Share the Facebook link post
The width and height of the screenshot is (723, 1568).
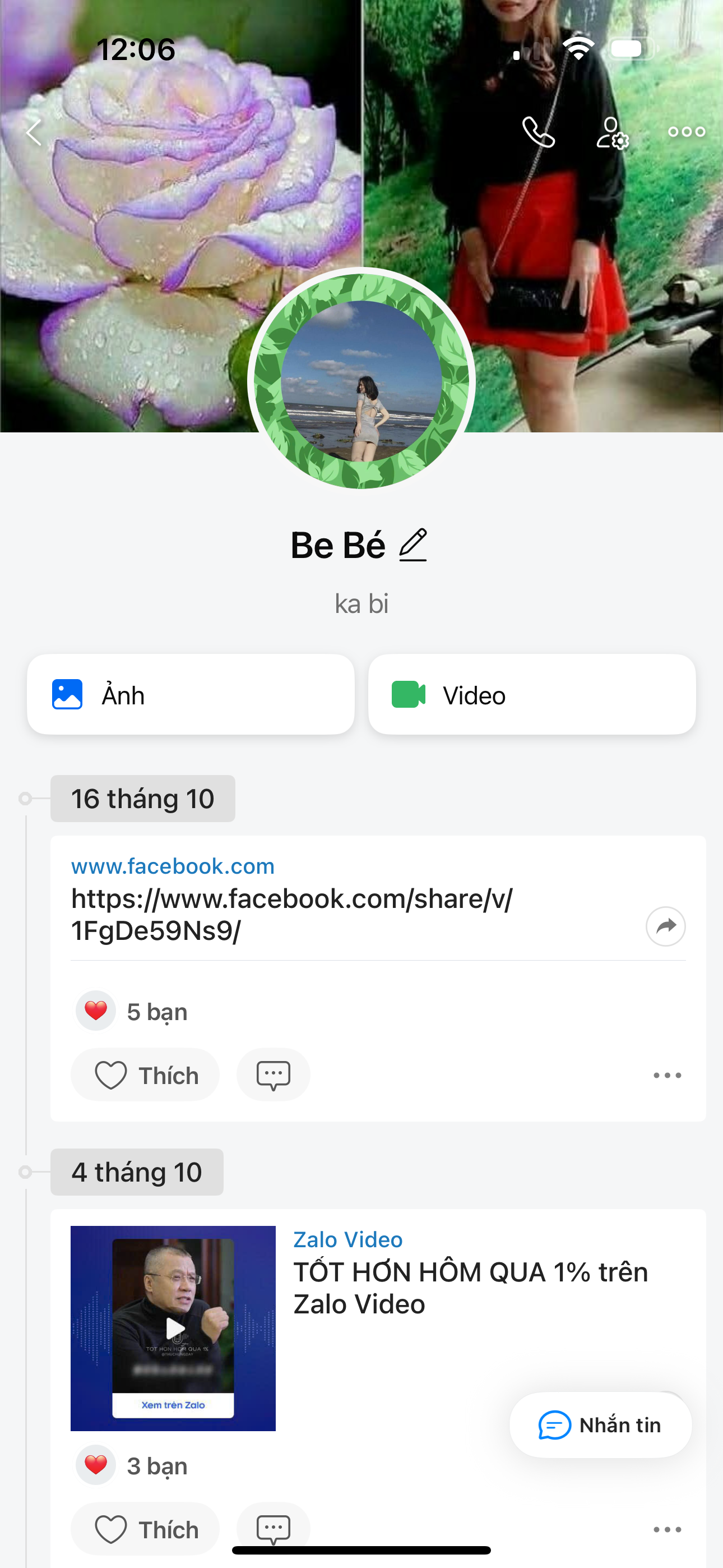coord(665,926)
